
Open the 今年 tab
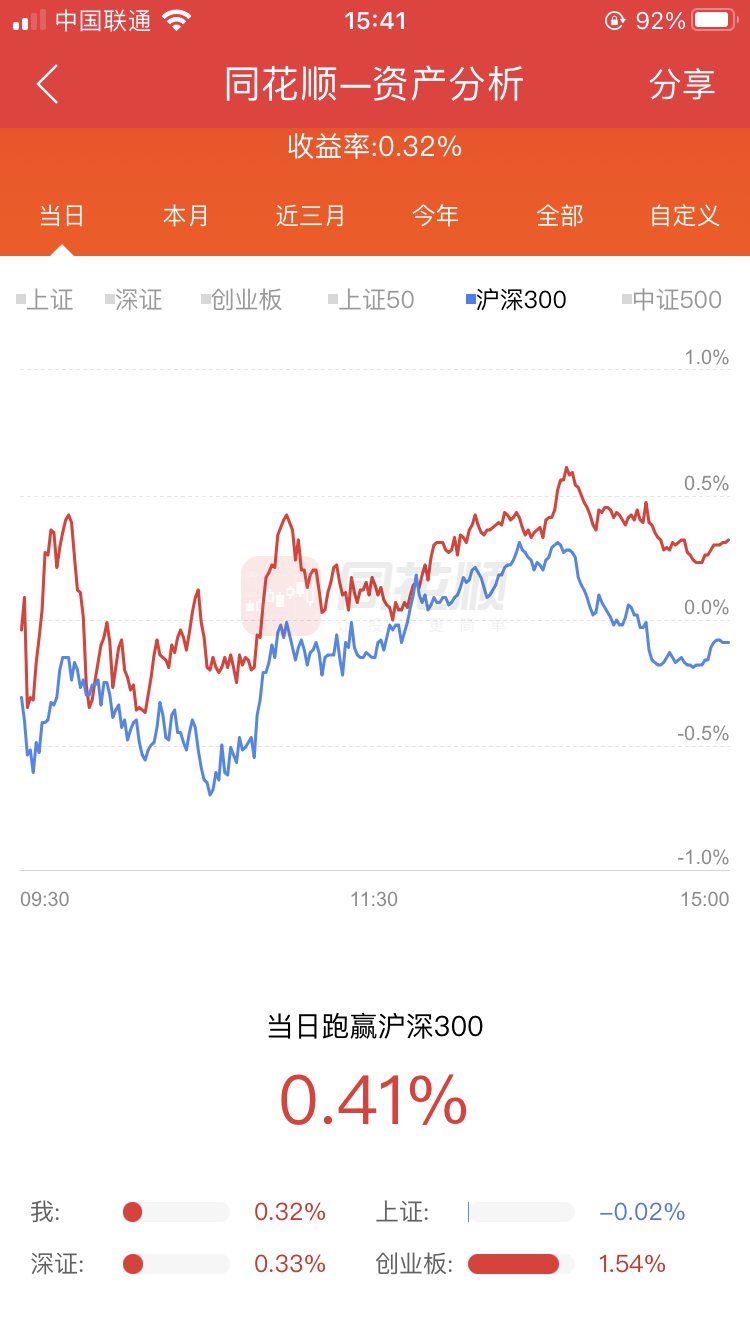436,215
